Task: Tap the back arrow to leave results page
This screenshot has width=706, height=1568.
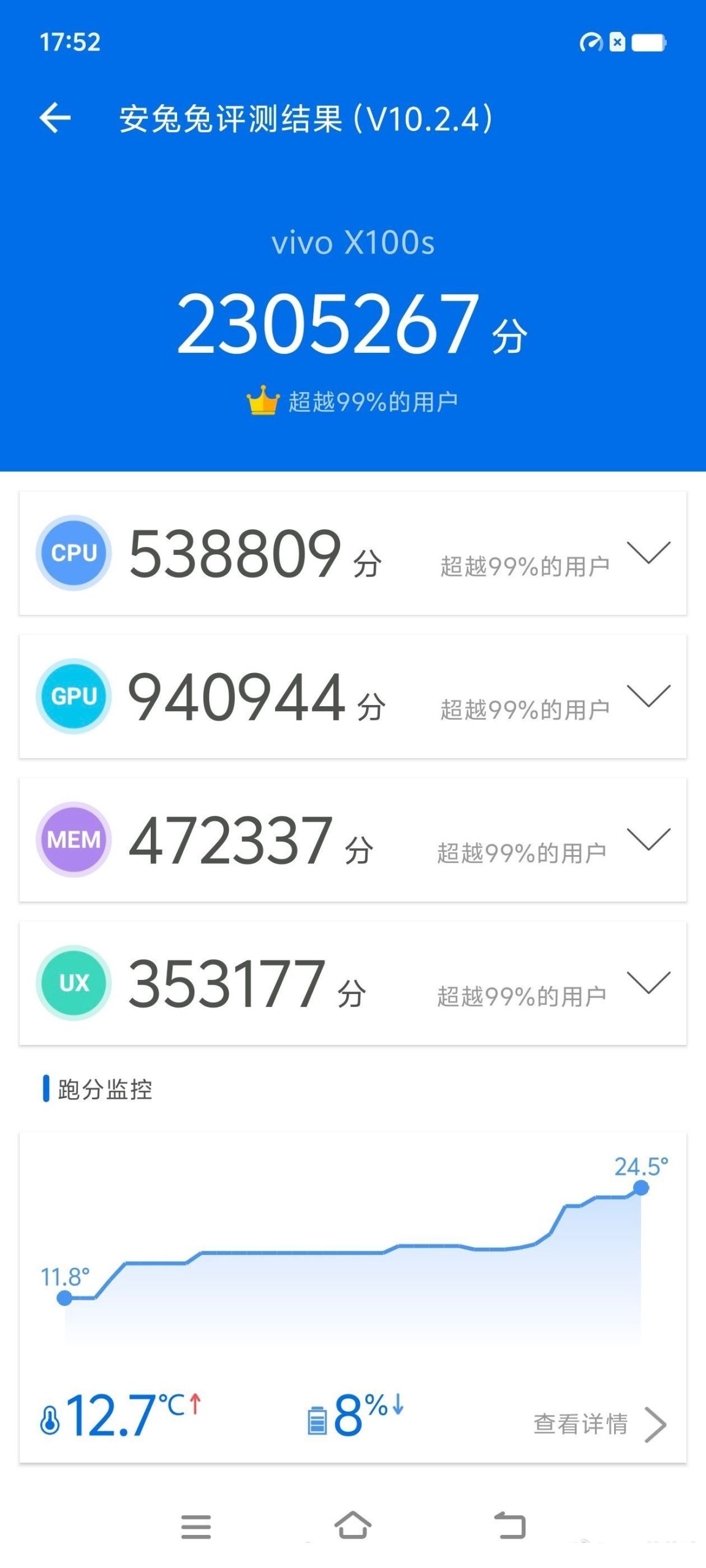Action: (x=56, y=118)
